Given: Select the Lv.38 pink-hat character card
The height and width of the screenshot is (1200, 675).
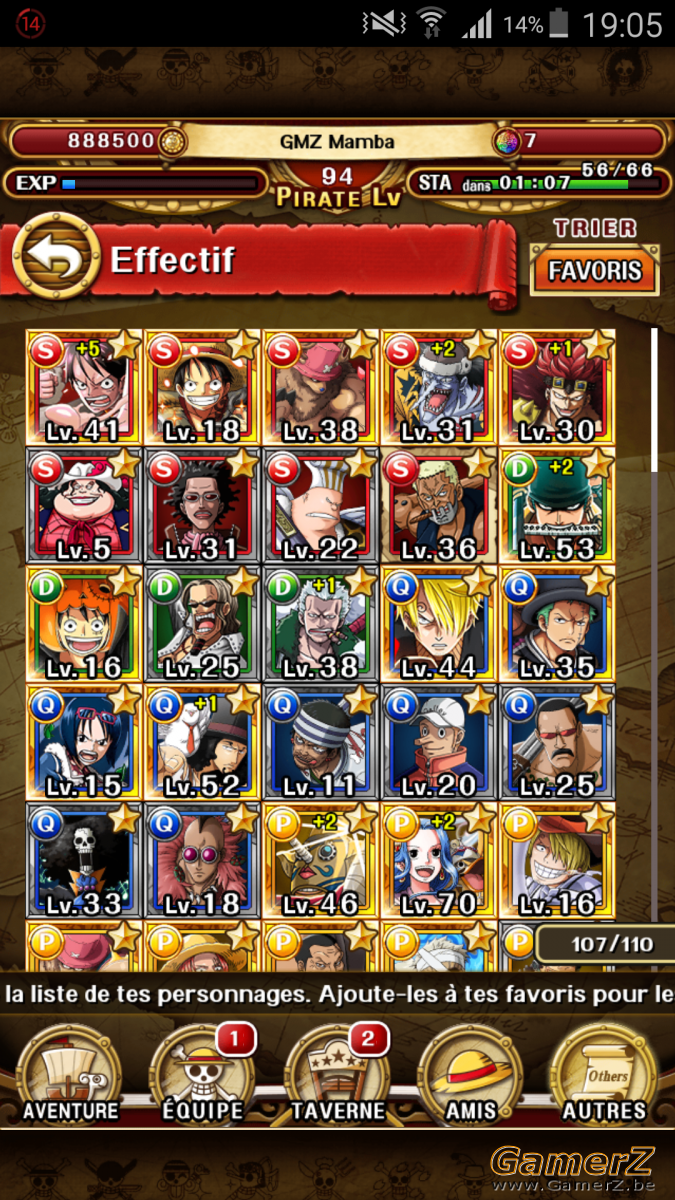Looking at the screenshot, I should (x=320, y=388).
